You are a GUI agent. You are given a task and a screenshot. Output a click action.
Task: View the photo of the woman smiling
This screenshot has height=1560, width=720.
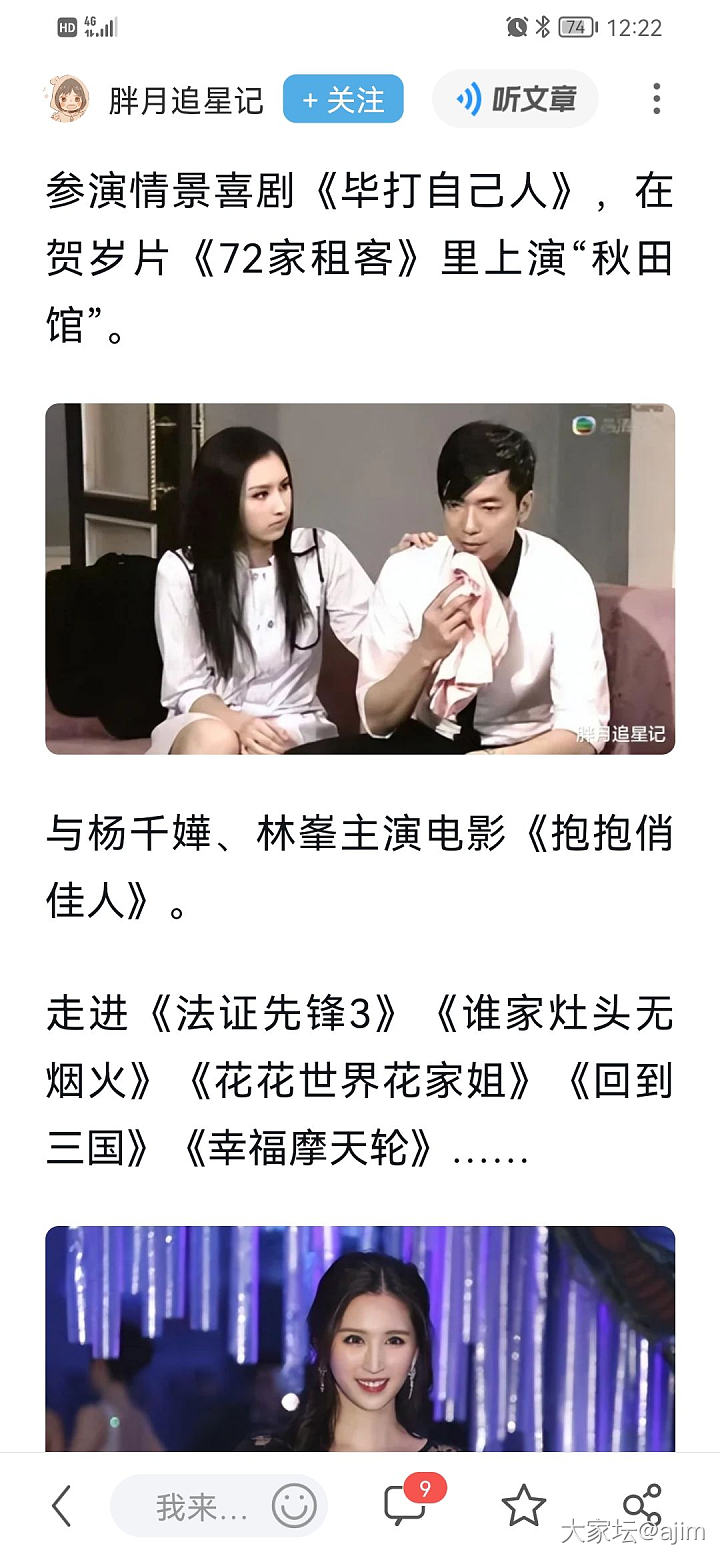(x=360, y=1338)
